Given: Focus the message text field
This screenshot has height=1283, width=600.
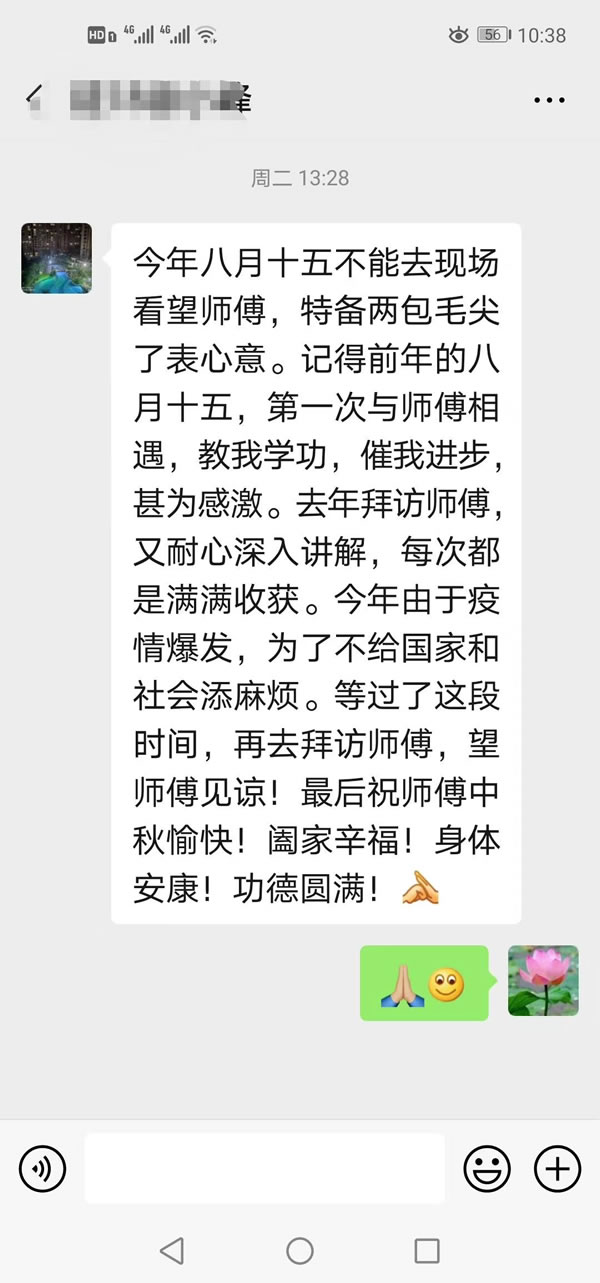Looking at the screenshot, I should (264, 1168).
